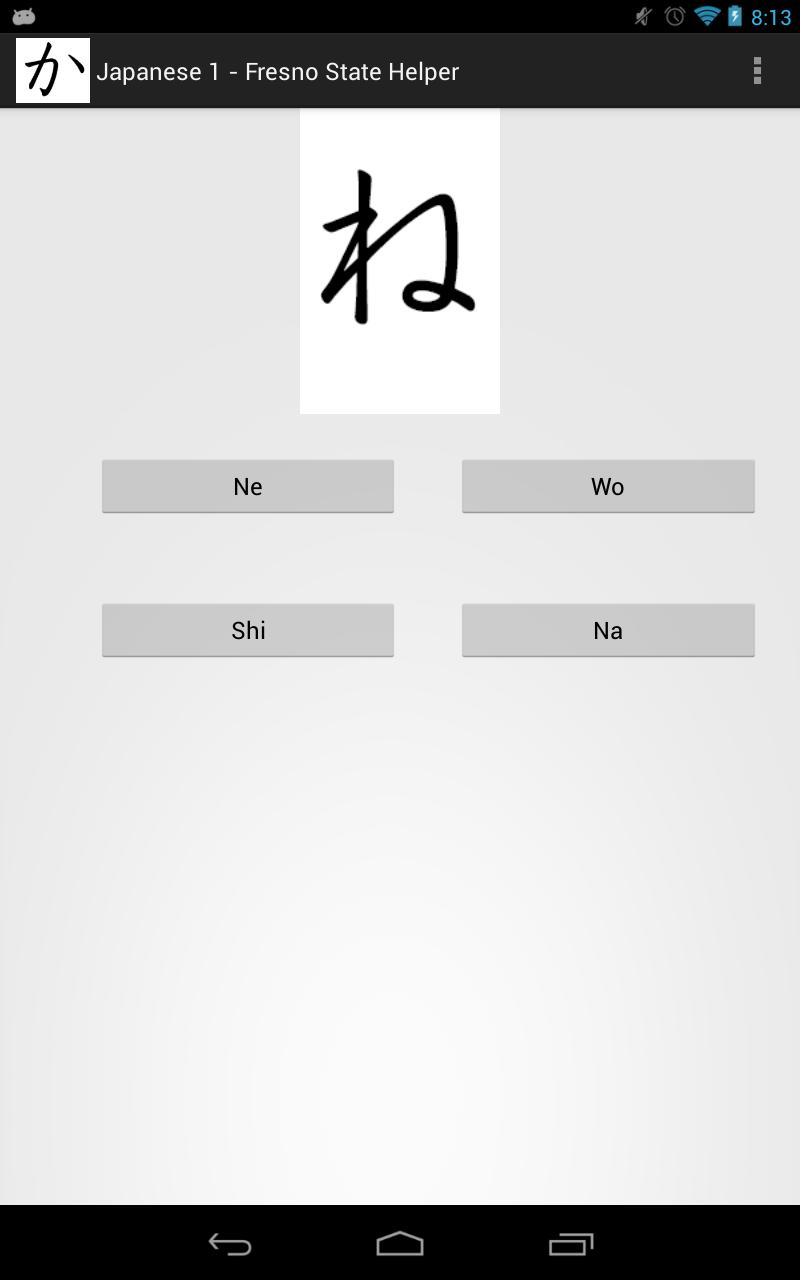
Task: Tap the 8:13 clock display
Action: click(x=771, y=16)
